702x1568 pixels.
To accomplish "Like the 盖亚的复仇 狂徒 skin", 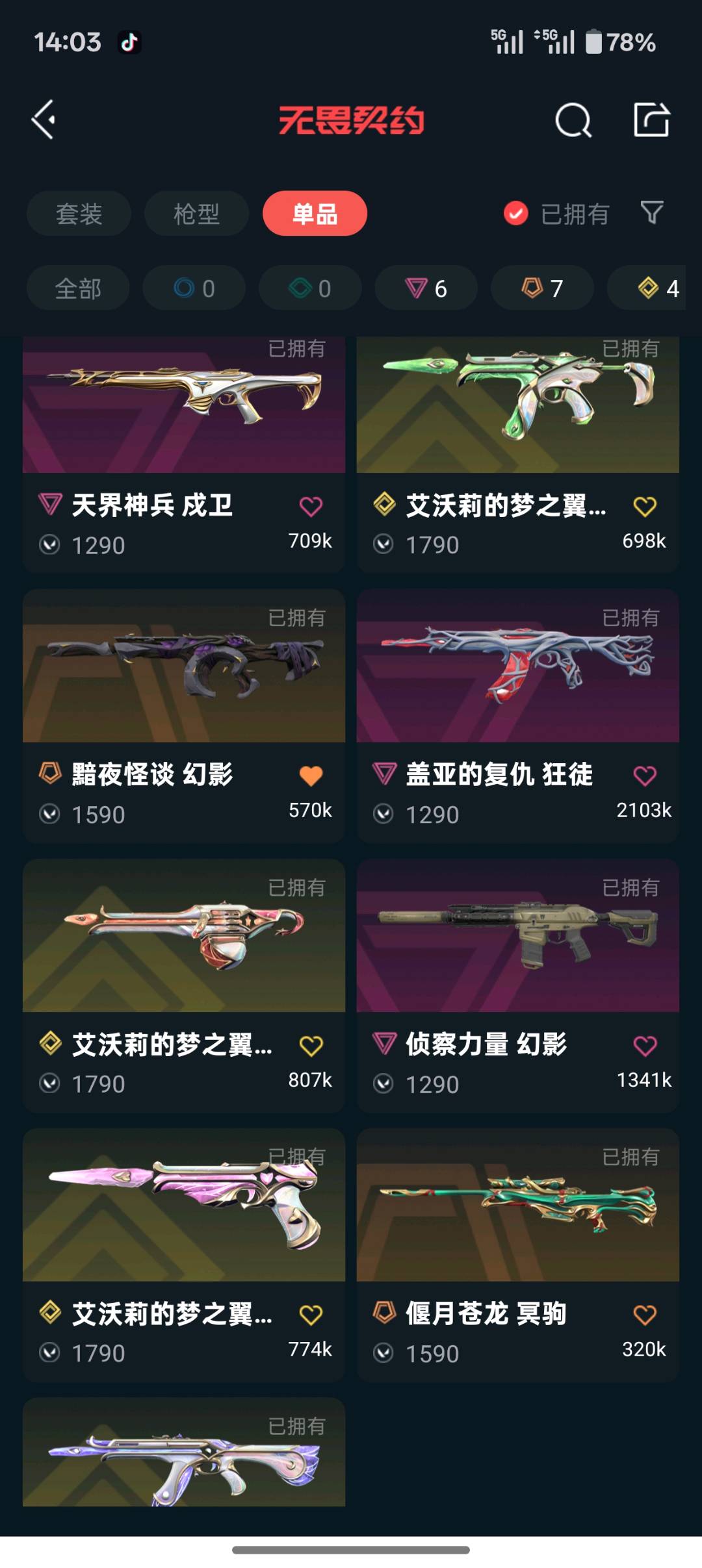I will coord(644,776).
